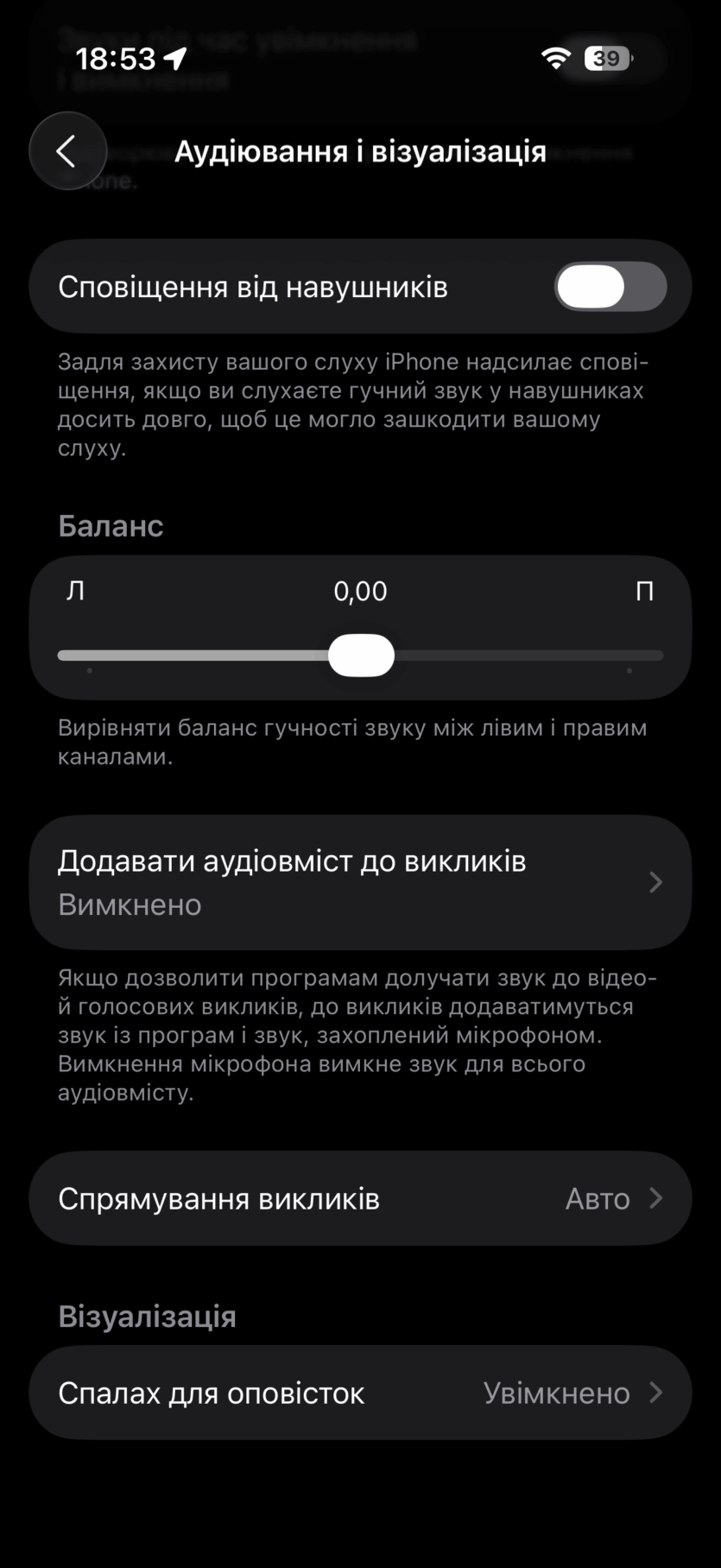The image size is (721, 1568).
Task: Open Спалах для оповісток setting
Action: (x=360, y=1393)
